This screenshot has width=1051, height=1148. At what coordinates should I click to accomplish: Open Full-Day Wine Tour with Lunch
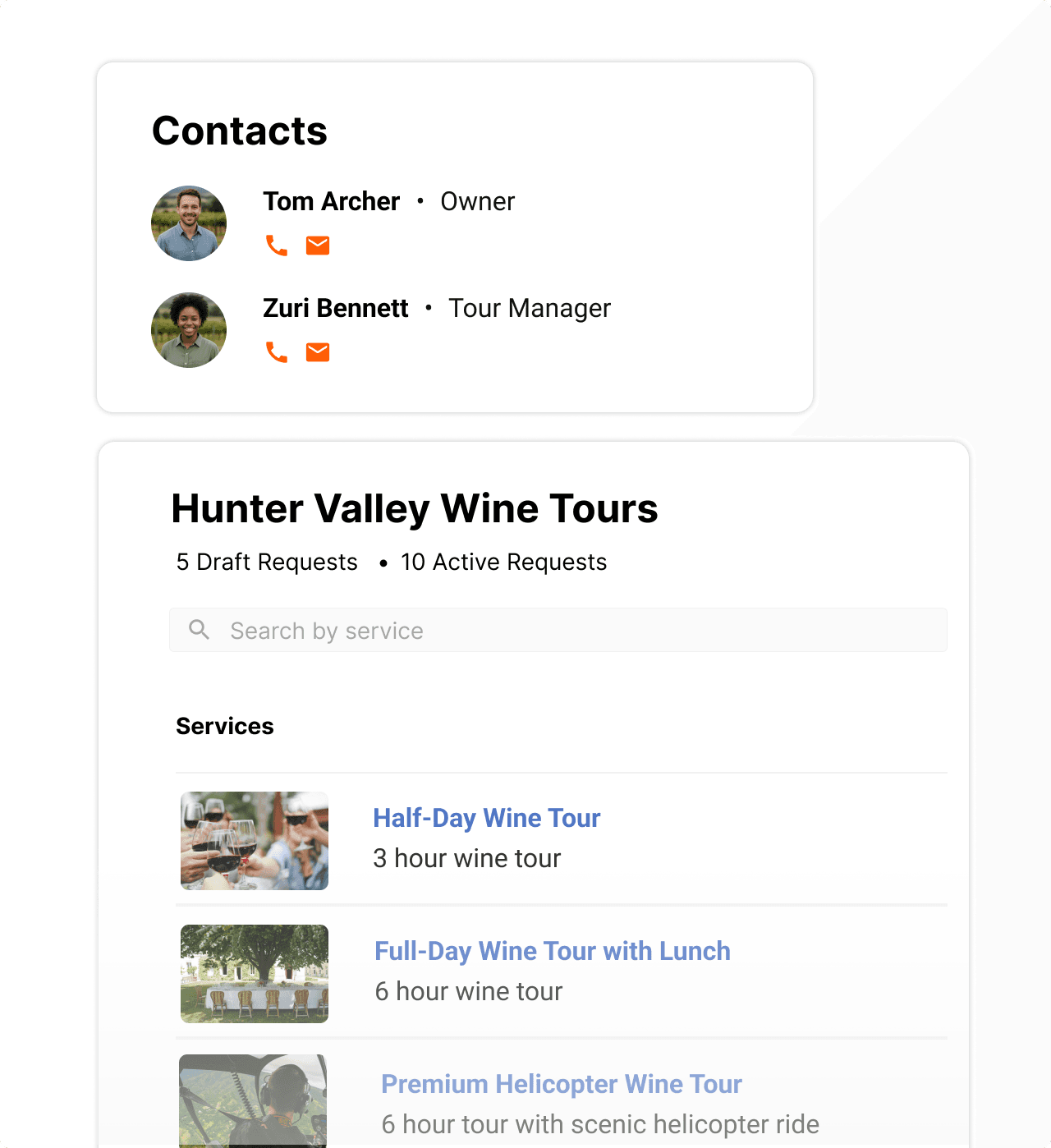pos(552,951)
